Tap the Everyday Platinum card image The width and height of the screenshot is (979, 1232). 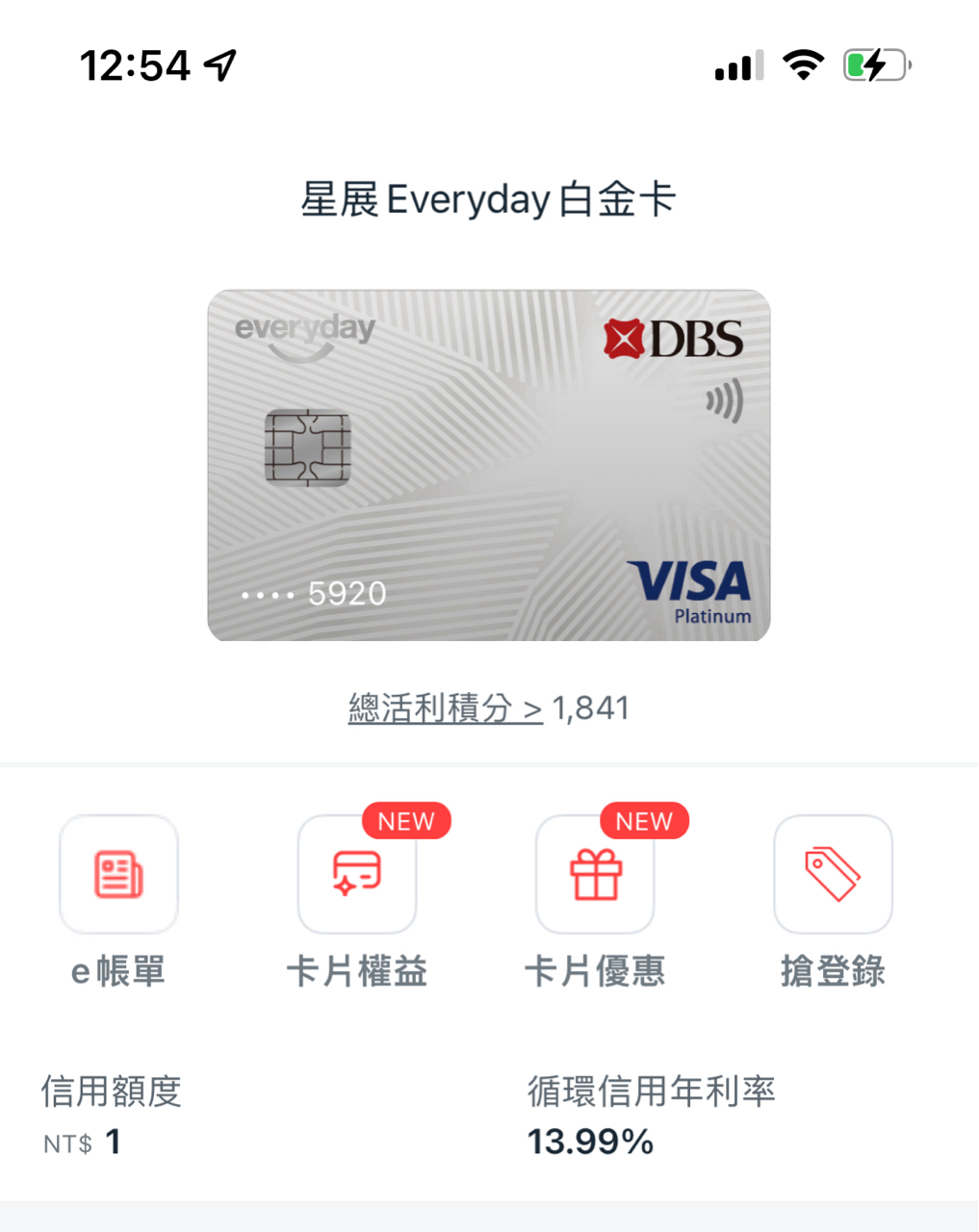(489, 466)
